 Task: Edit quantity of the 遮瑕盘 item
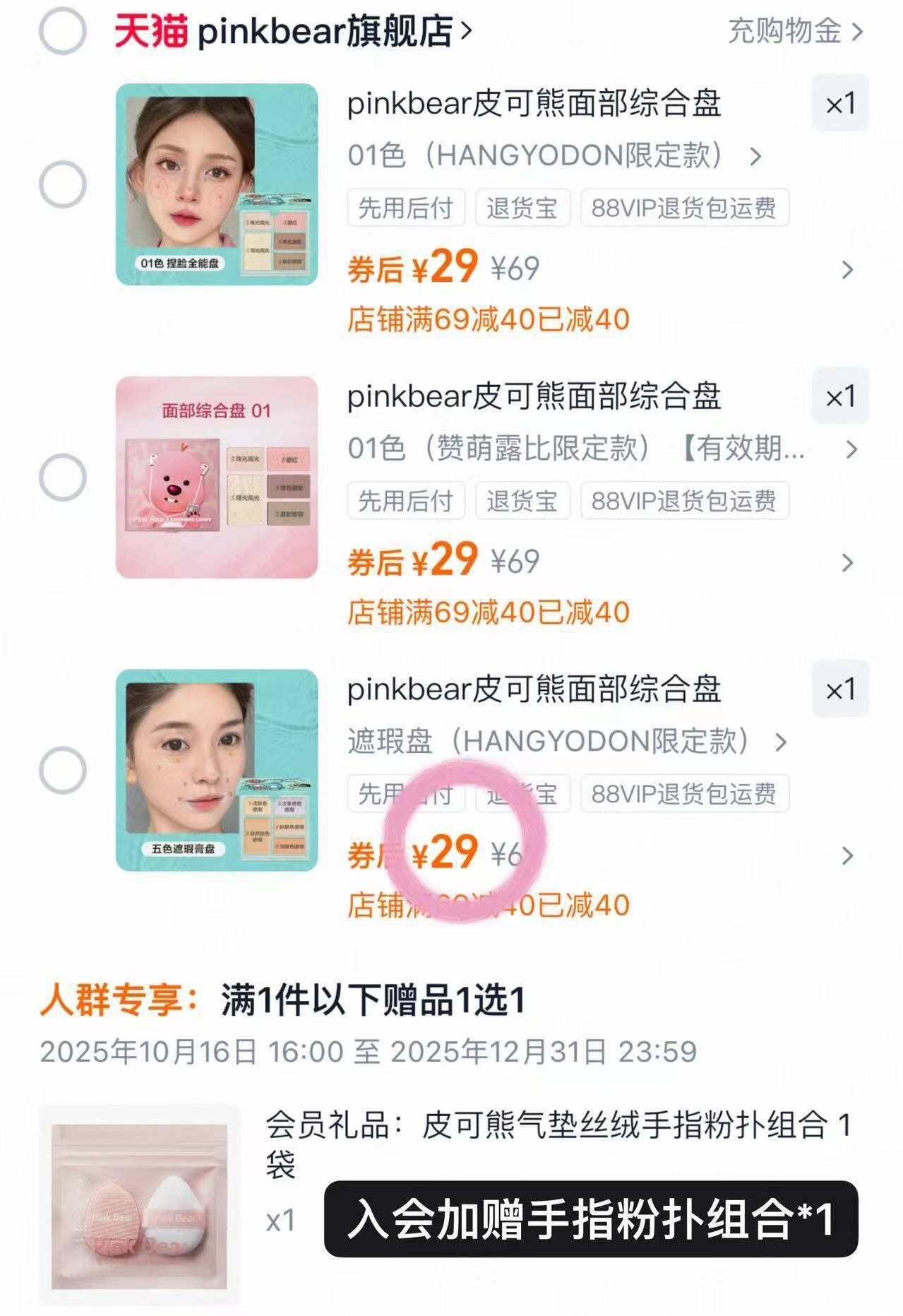pos(839,689)
